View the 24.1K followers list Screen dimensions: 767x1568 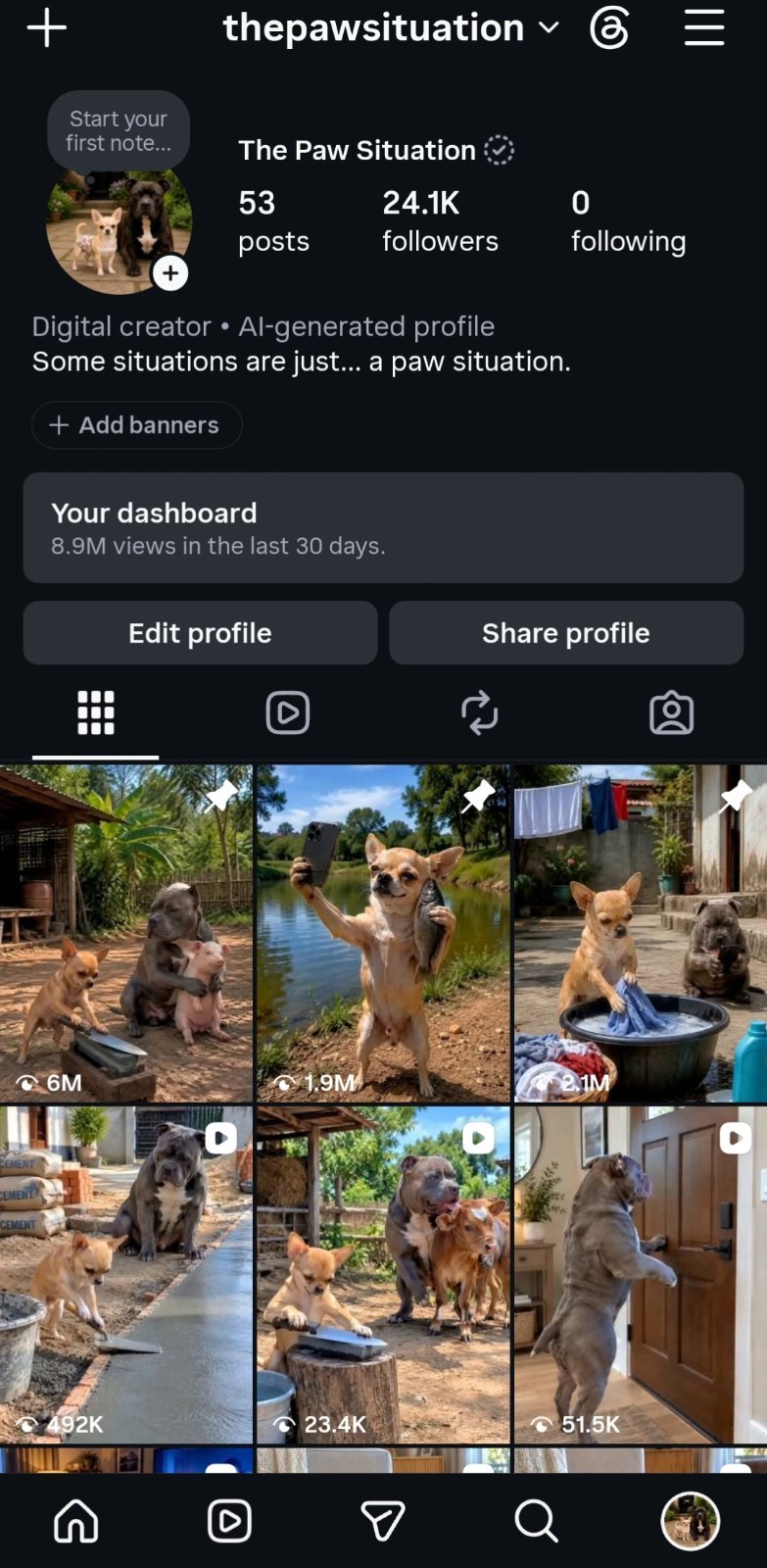440,221
